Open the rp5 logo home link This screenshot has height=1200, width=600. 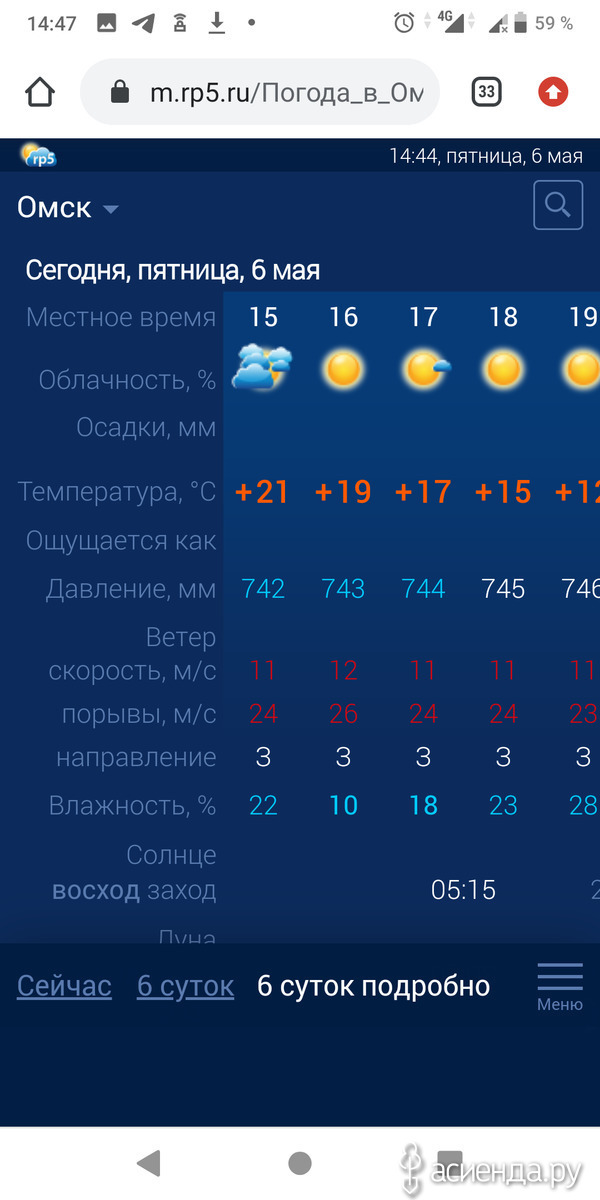[39, 156]
